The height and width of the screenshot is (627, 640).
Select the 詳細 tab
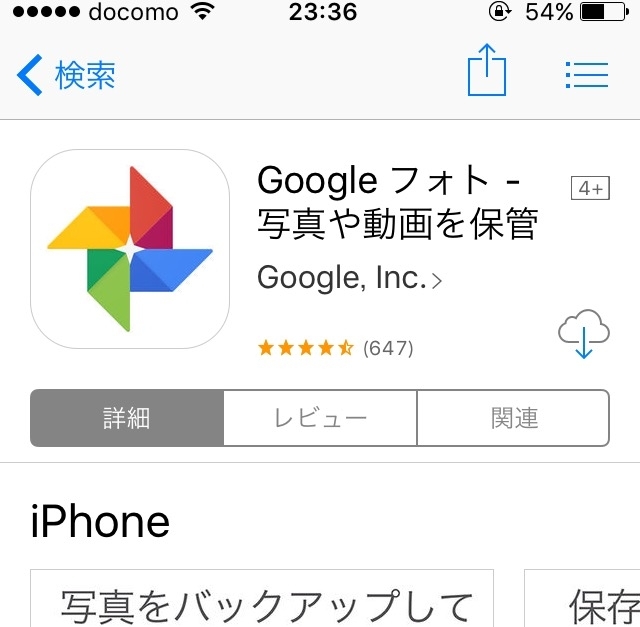point(127,418)
